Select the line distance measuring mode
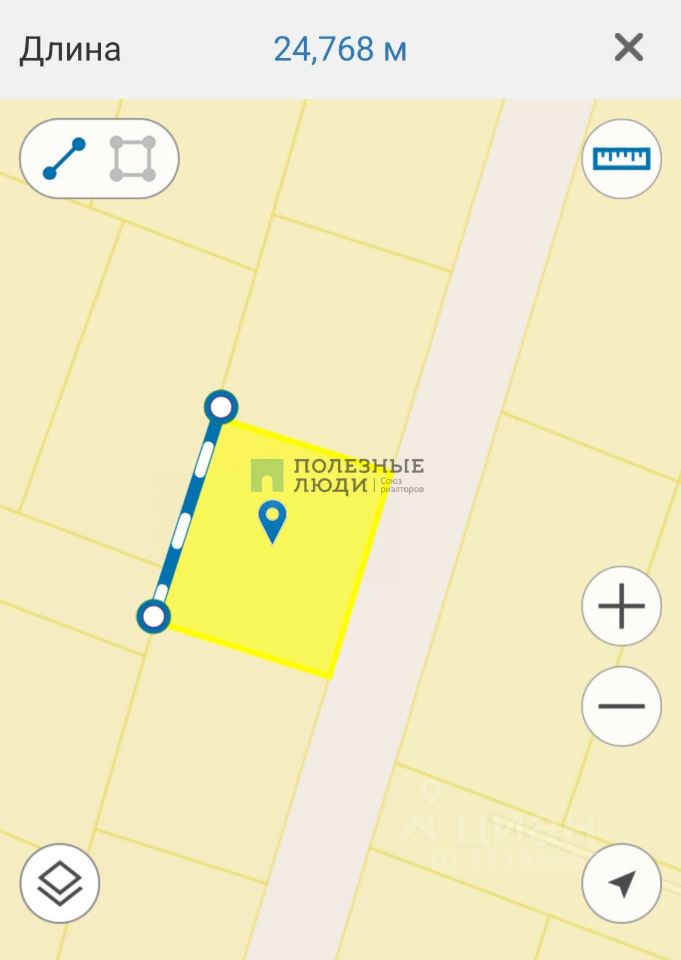Screen dimensions: 681x960 click(x=64, y=159)
